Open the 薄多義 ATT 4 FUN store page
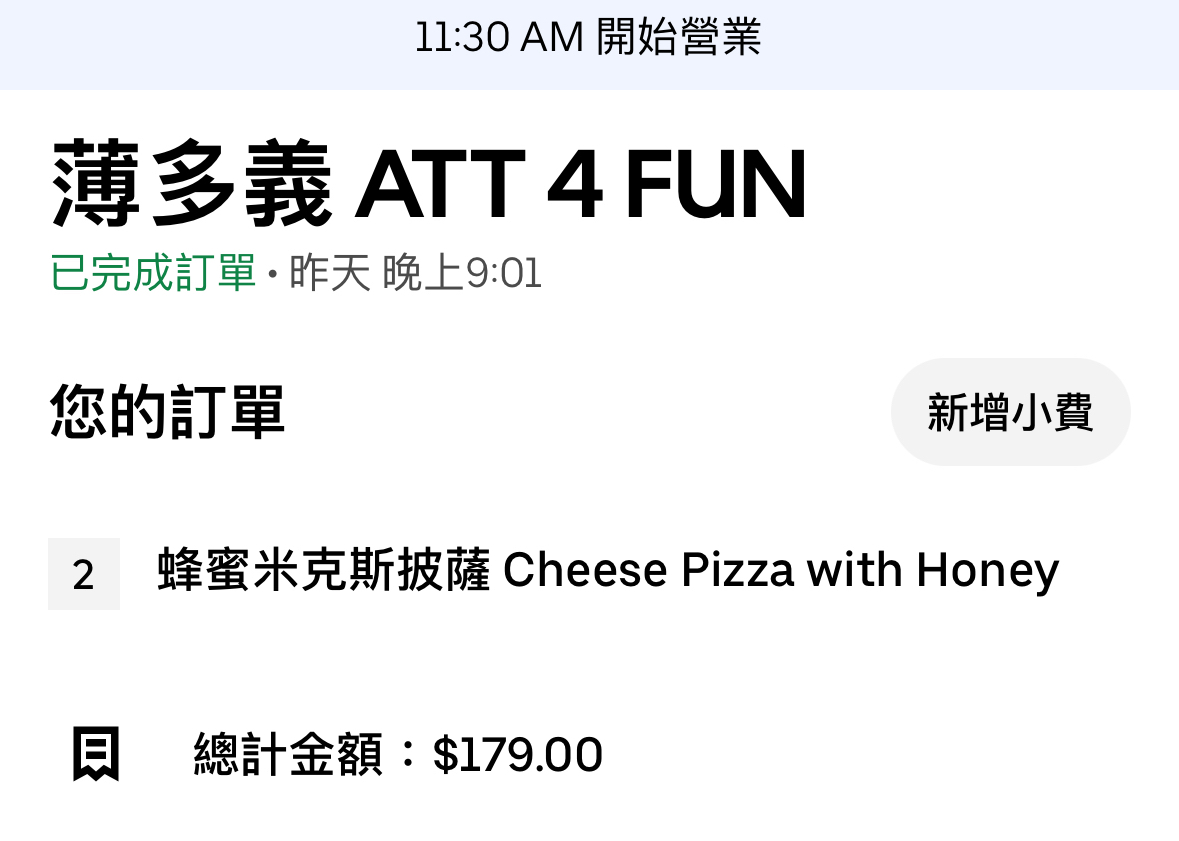The height and width of the screenshot is (841, 1179). pos(428,185)
